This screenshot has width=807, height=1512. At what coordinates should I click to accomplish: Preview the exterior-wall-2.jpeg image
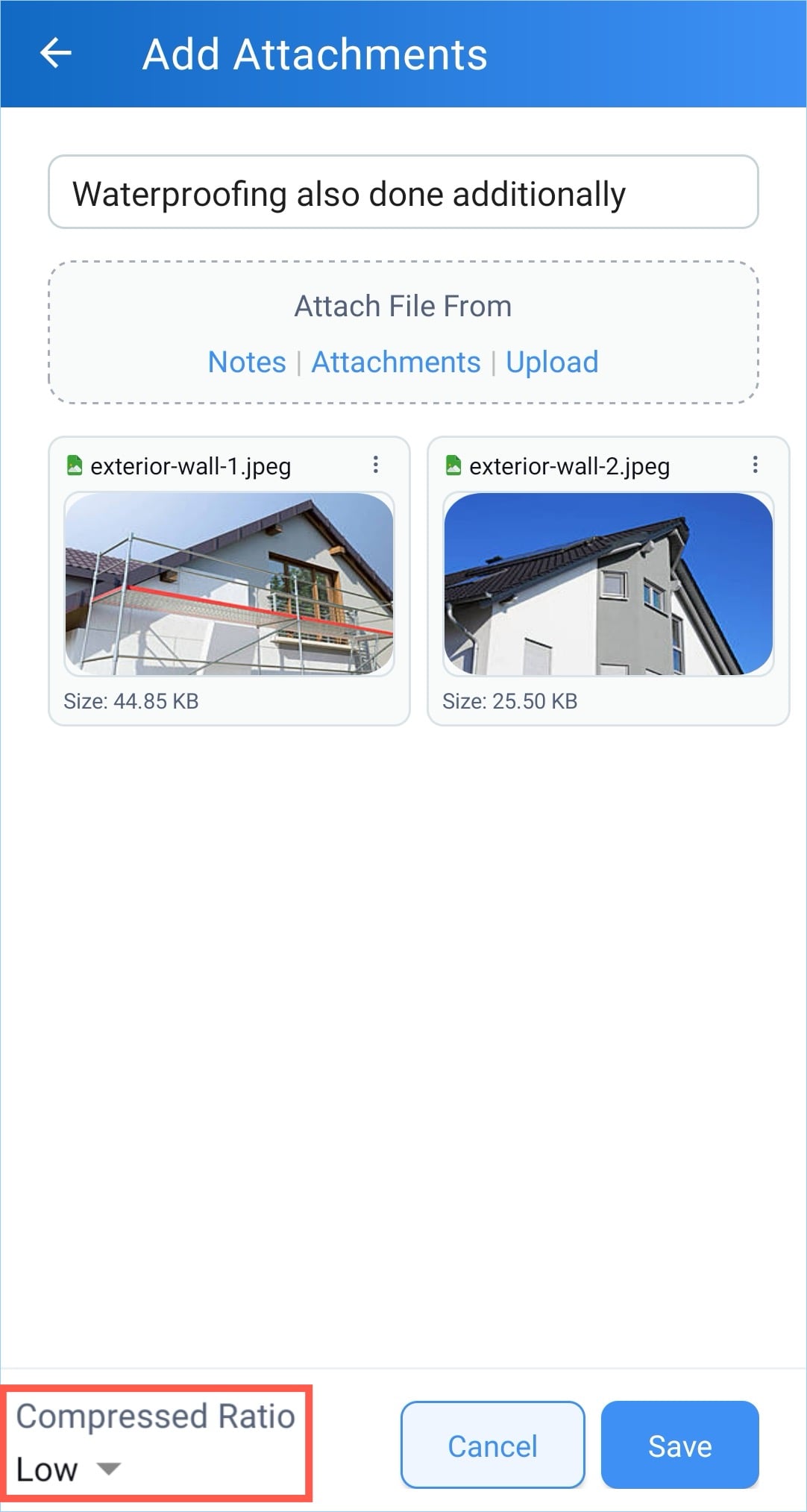(x=608, y=583)
